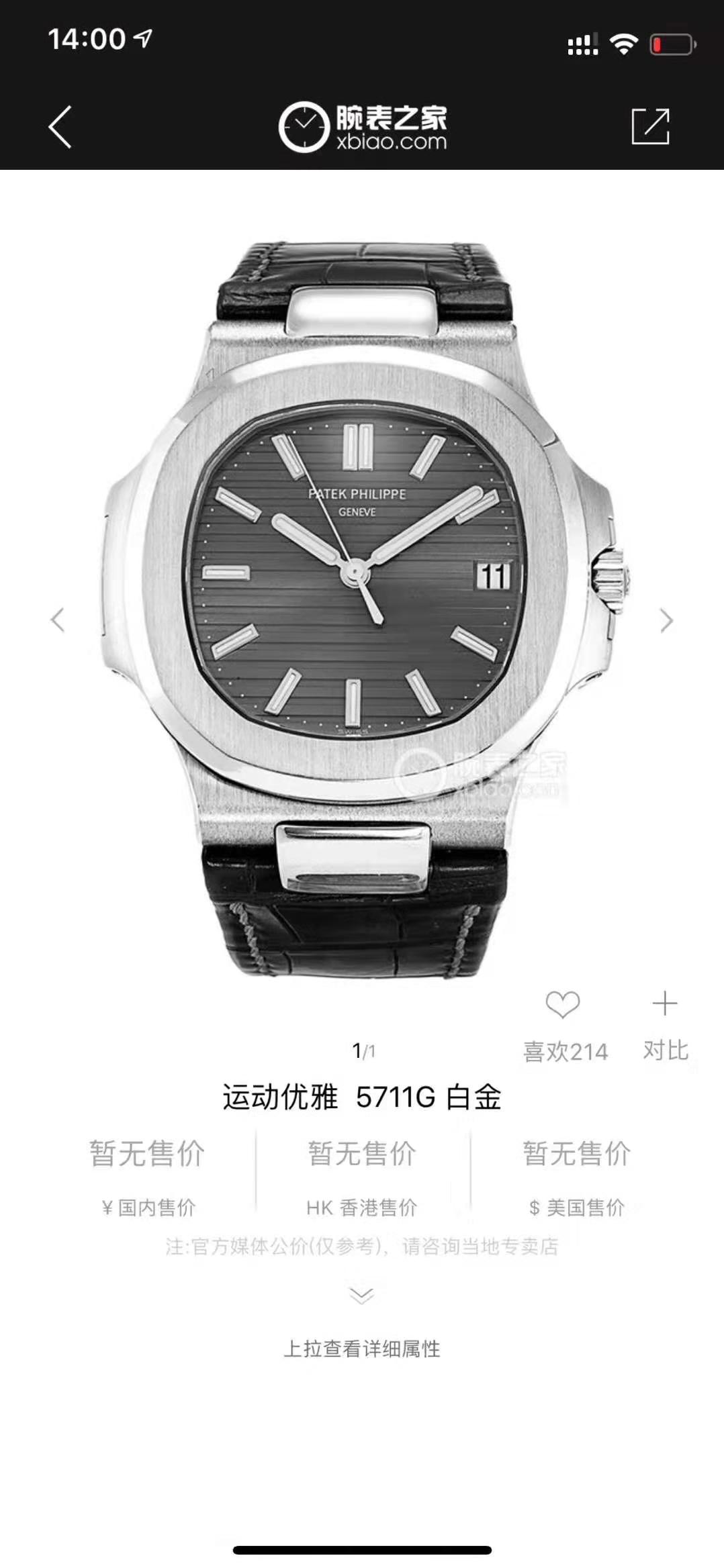Open the 5711G watch photo
Viewport: 724px width, 1568px height.
(363, 604)
